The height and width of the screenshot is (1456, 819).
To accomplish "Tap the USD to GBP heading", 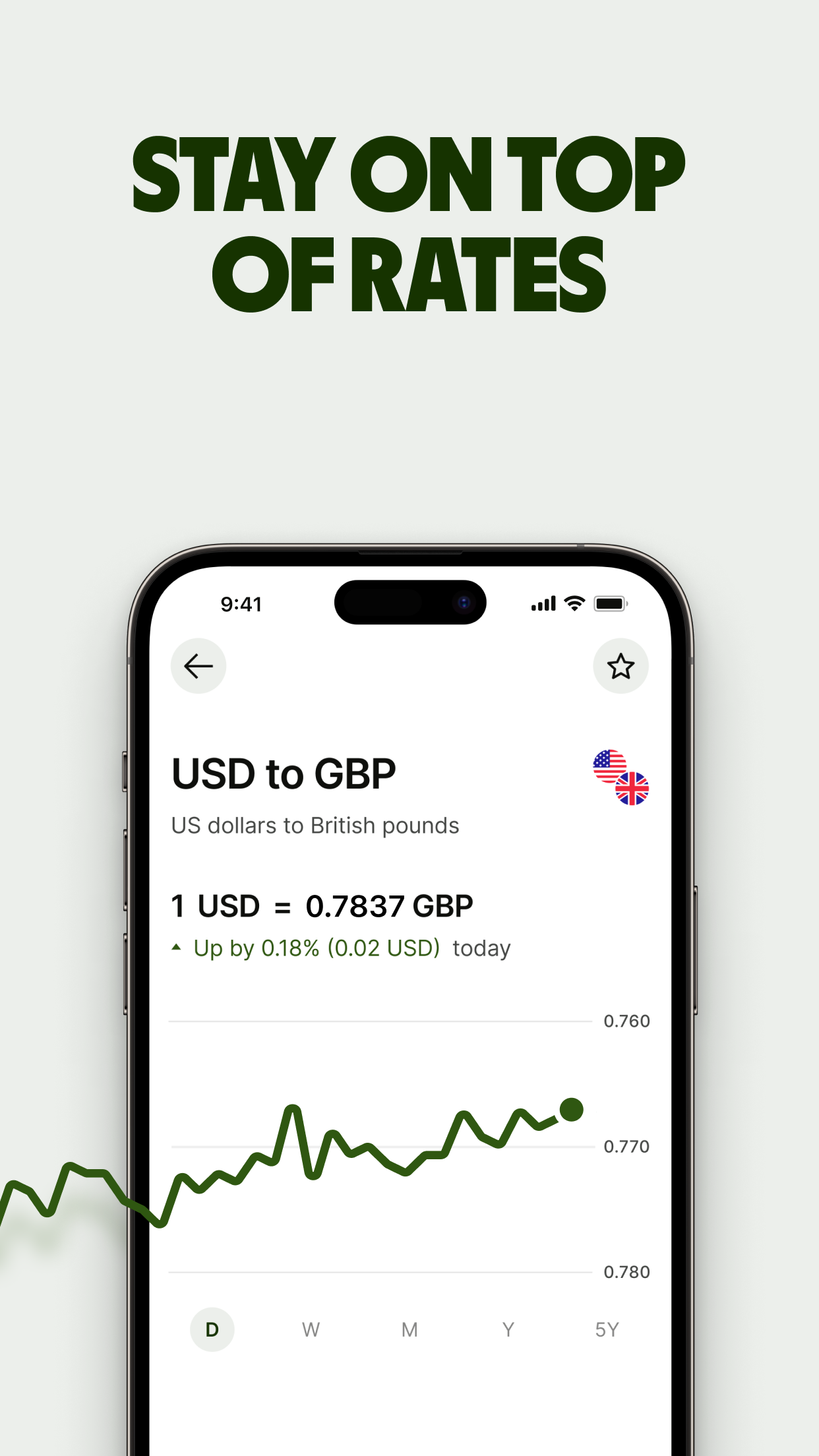I will pyautogui.click(x=283, y=773).
